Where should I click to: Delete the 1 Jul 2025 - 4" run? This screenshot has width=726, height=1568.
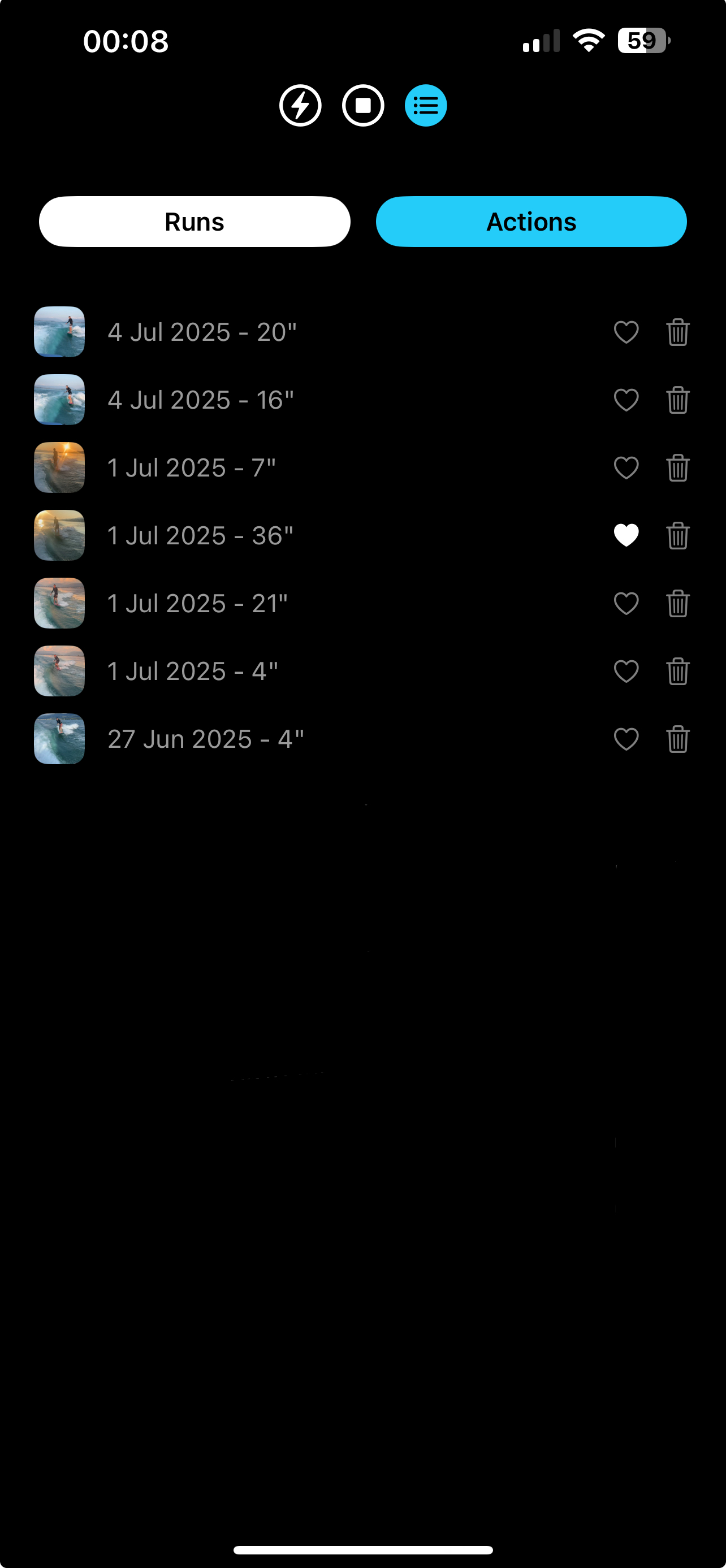point(677,671)
